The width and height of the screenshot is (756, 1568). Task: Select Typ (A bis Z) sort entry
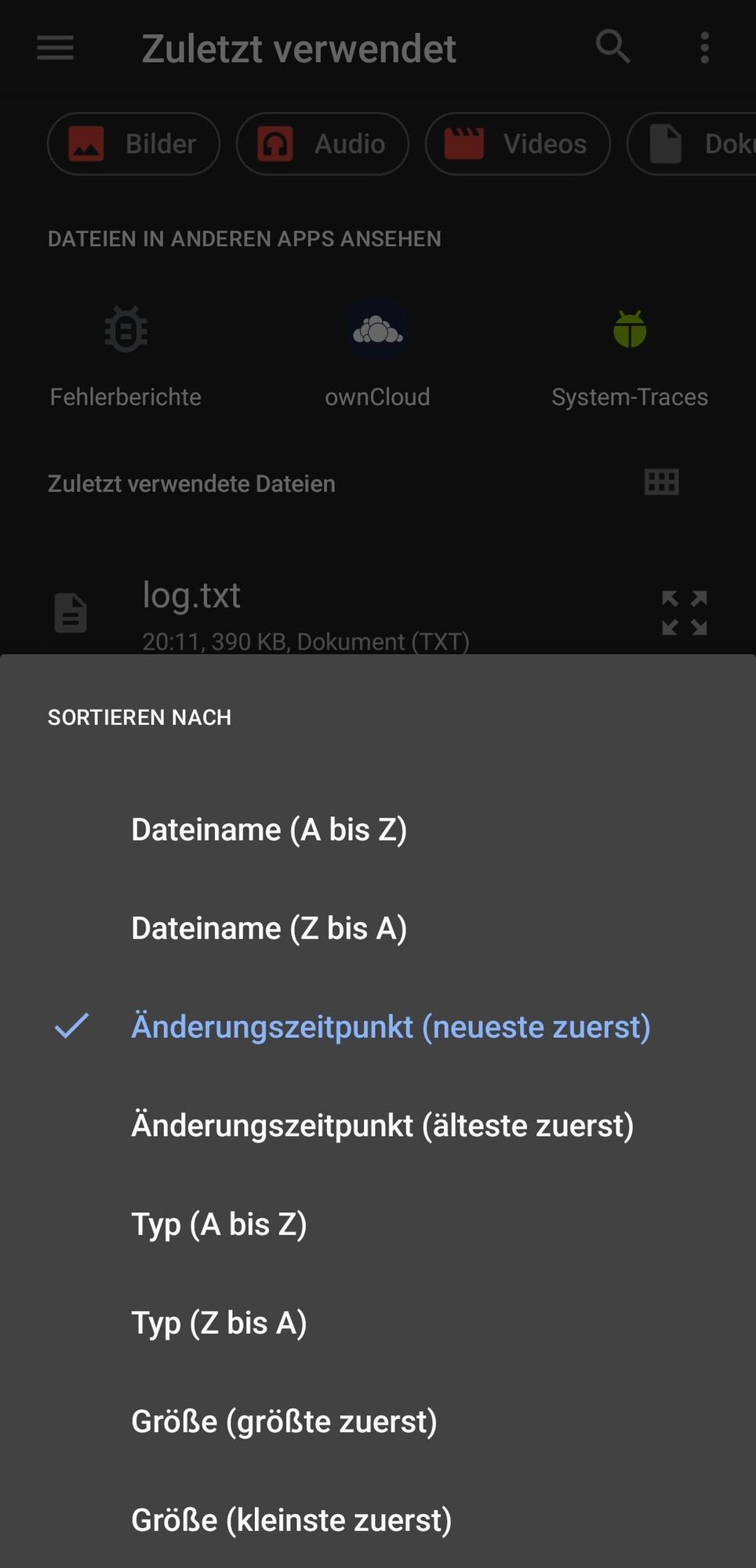click(x=220, y=1223)
